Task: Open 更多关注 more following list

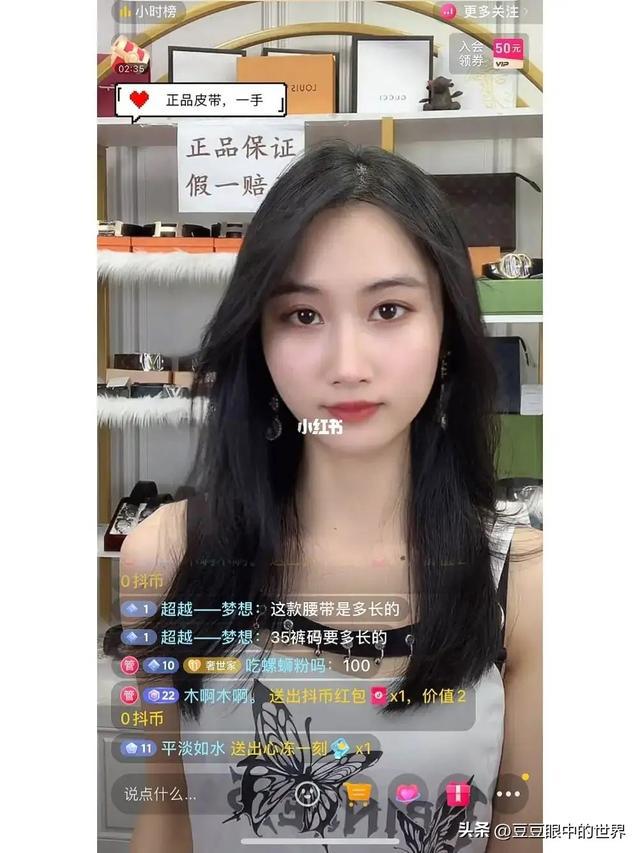Action: coord(486,11)
